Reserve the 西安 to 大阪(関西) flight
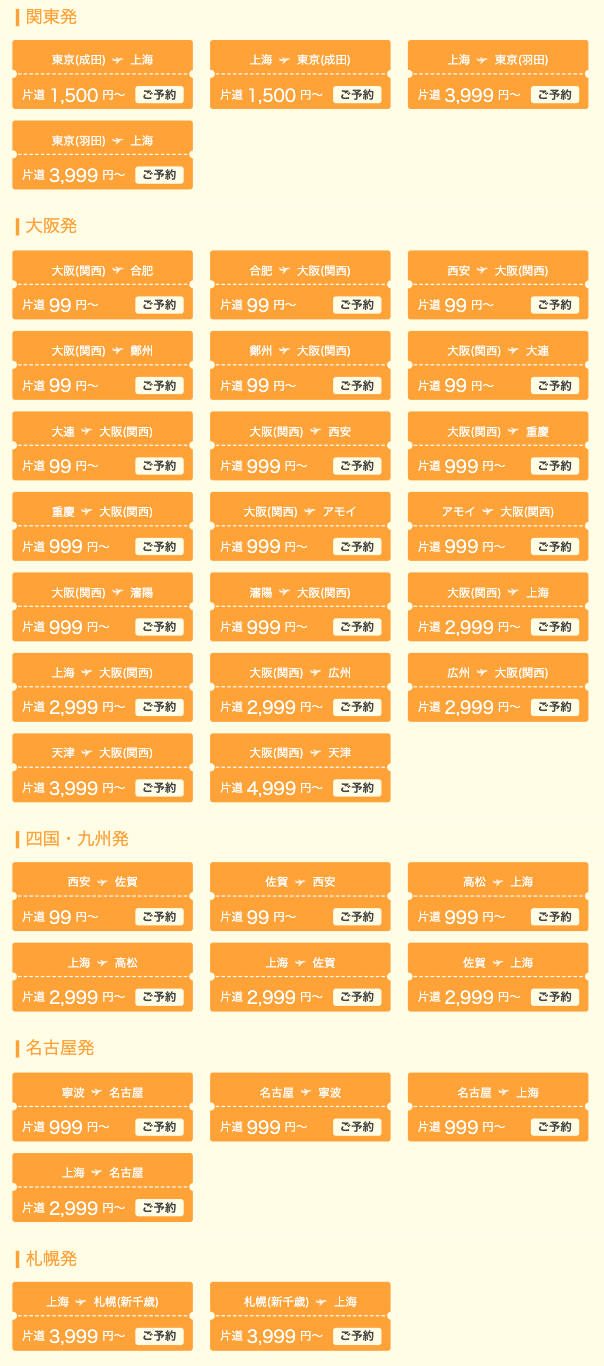 [x=555, y=305]
